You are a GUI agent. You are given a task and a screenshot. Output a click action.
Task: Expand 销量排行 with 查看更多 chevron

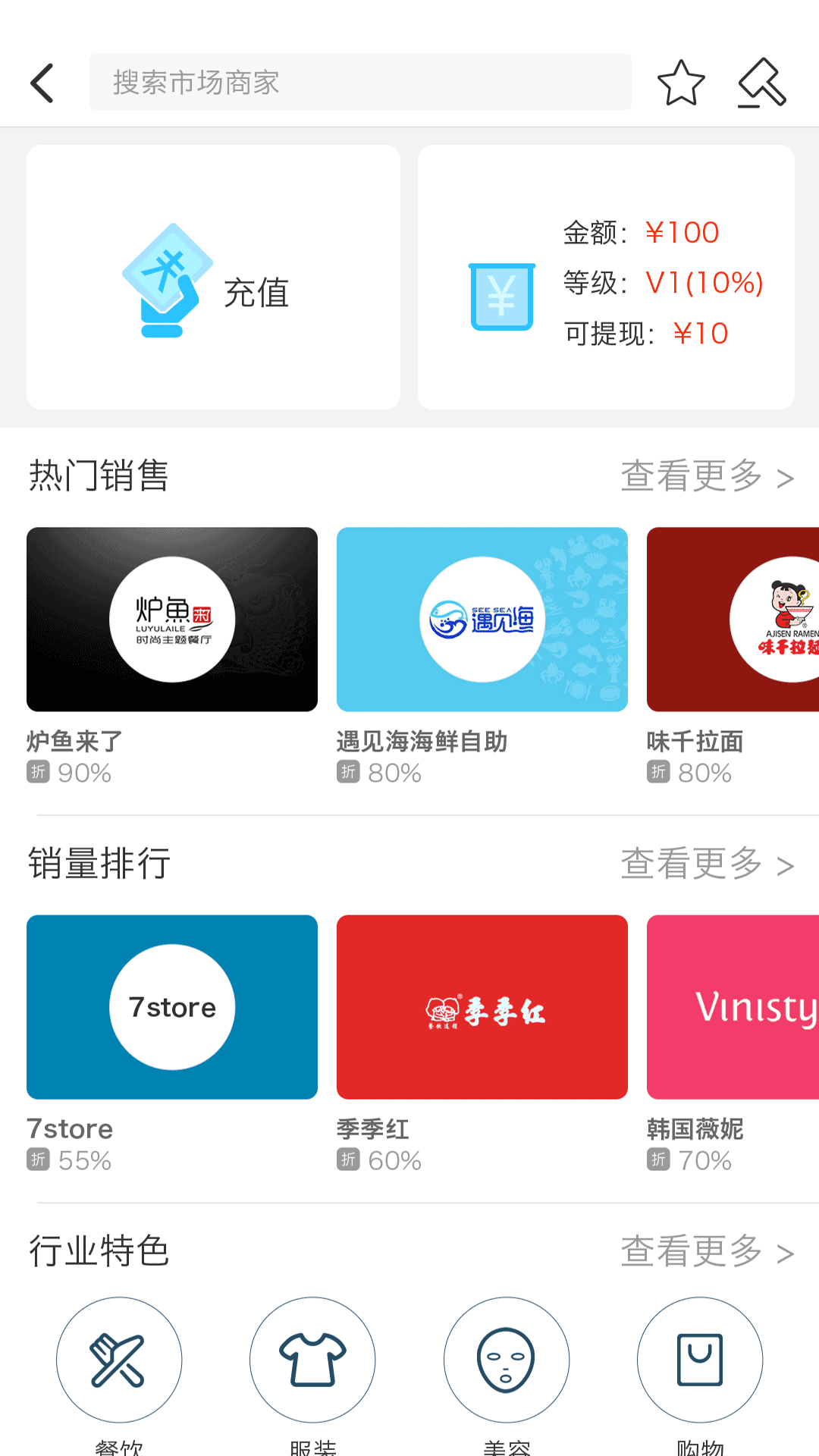click(707, 864)
